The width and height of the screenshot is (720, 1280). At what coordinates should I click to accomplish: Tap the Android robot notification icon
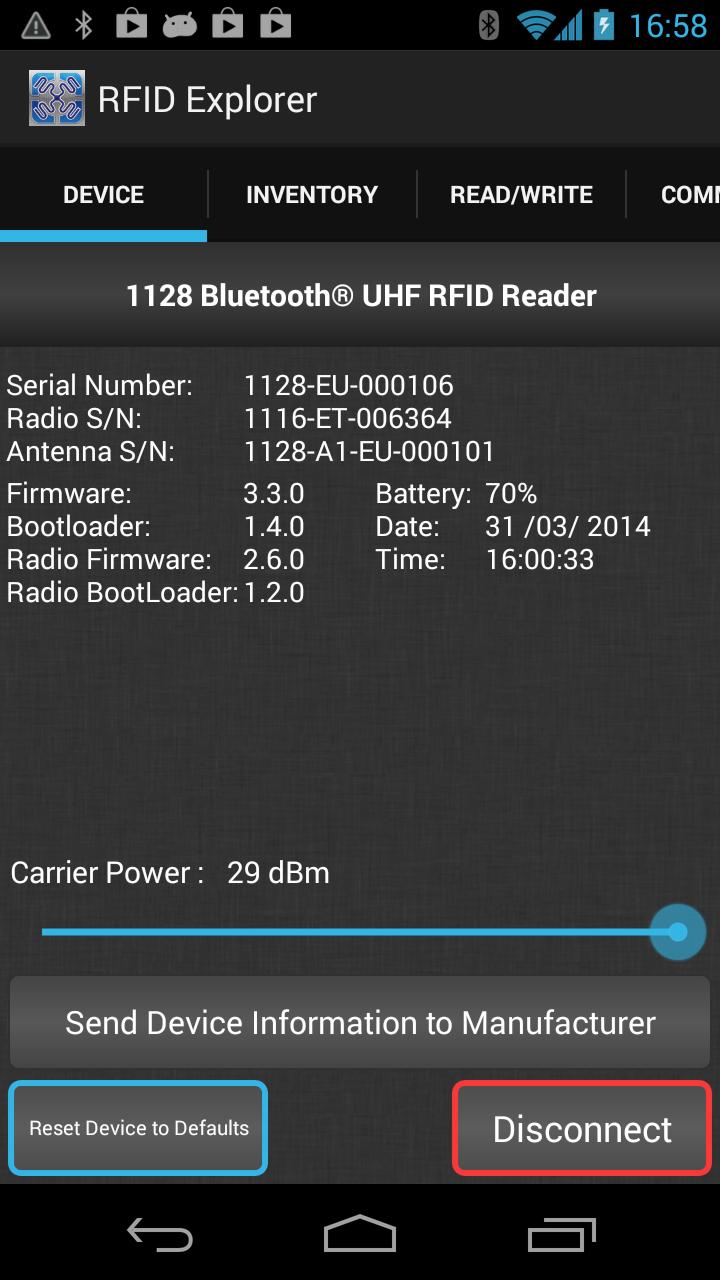pos(180,23)
